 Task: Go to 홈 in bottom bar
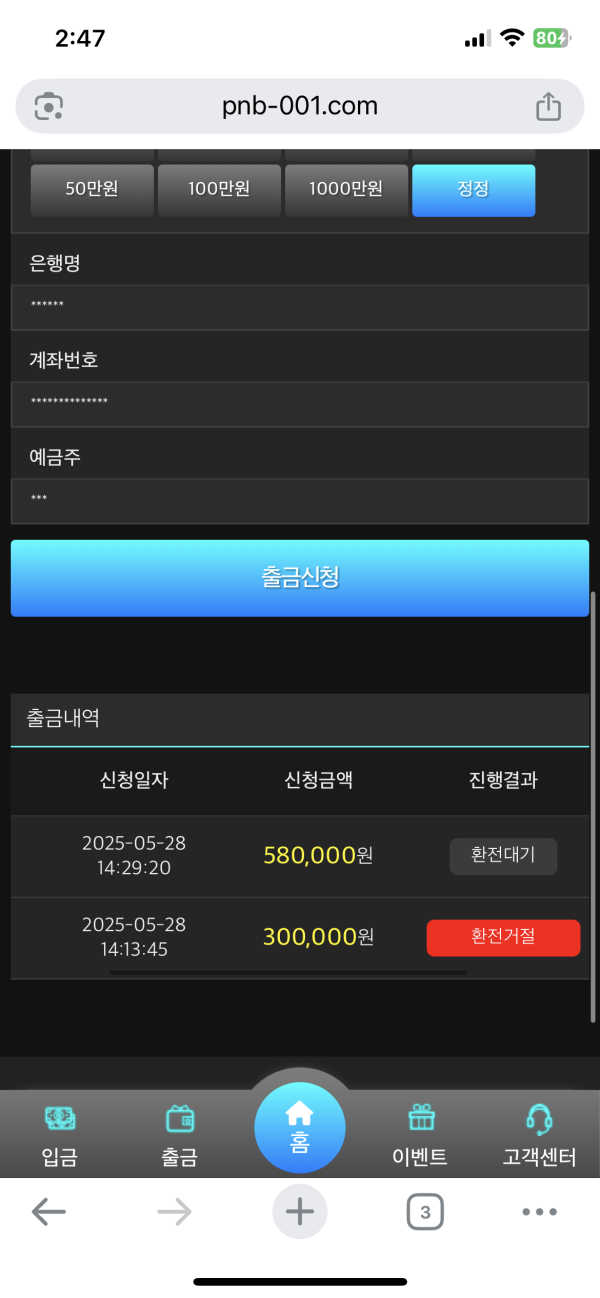300,1126
